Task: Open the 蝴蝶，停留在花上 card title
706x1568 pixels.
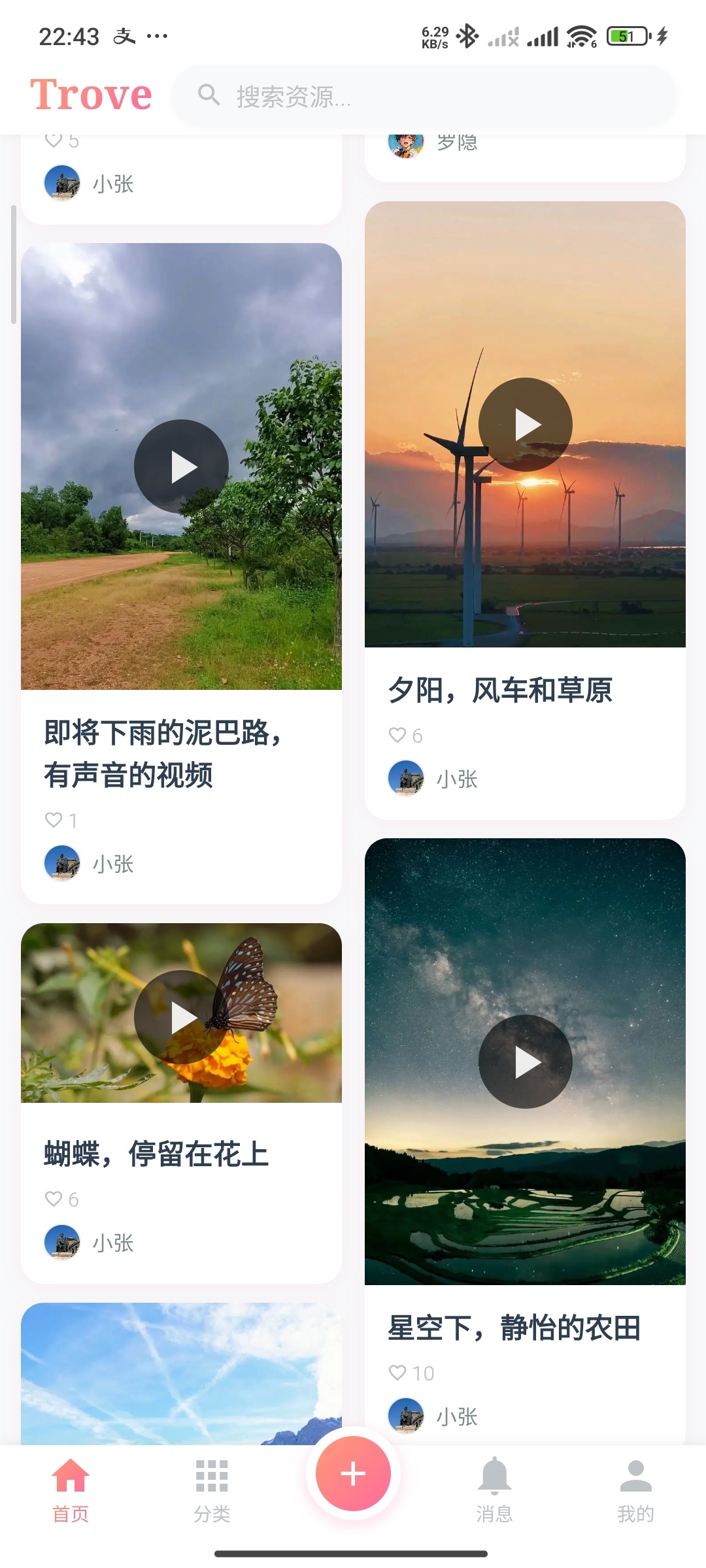Action: click(x=157, y=1154)
